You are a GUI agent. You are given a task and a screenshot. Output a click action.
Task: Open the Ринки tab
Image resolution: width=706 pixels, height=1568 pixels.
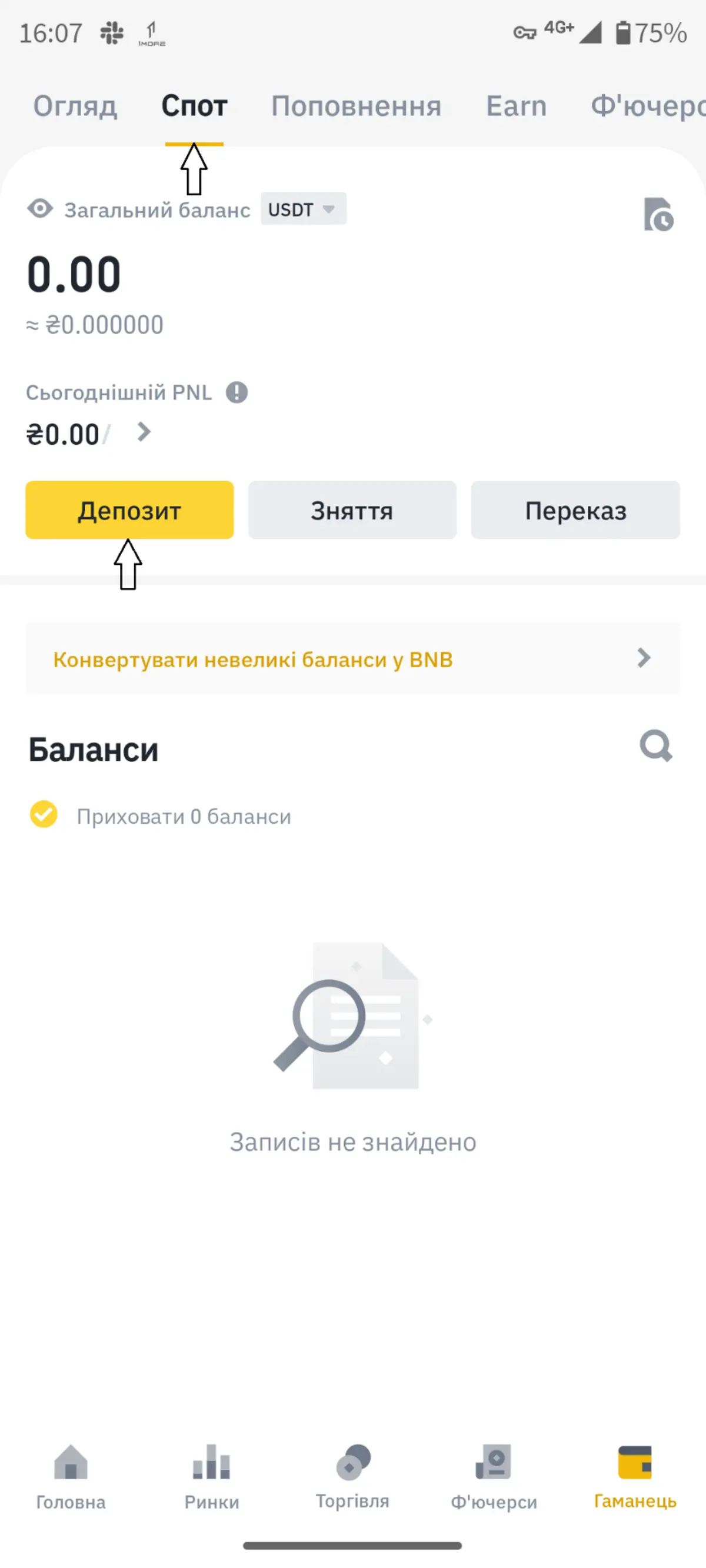211,1477
